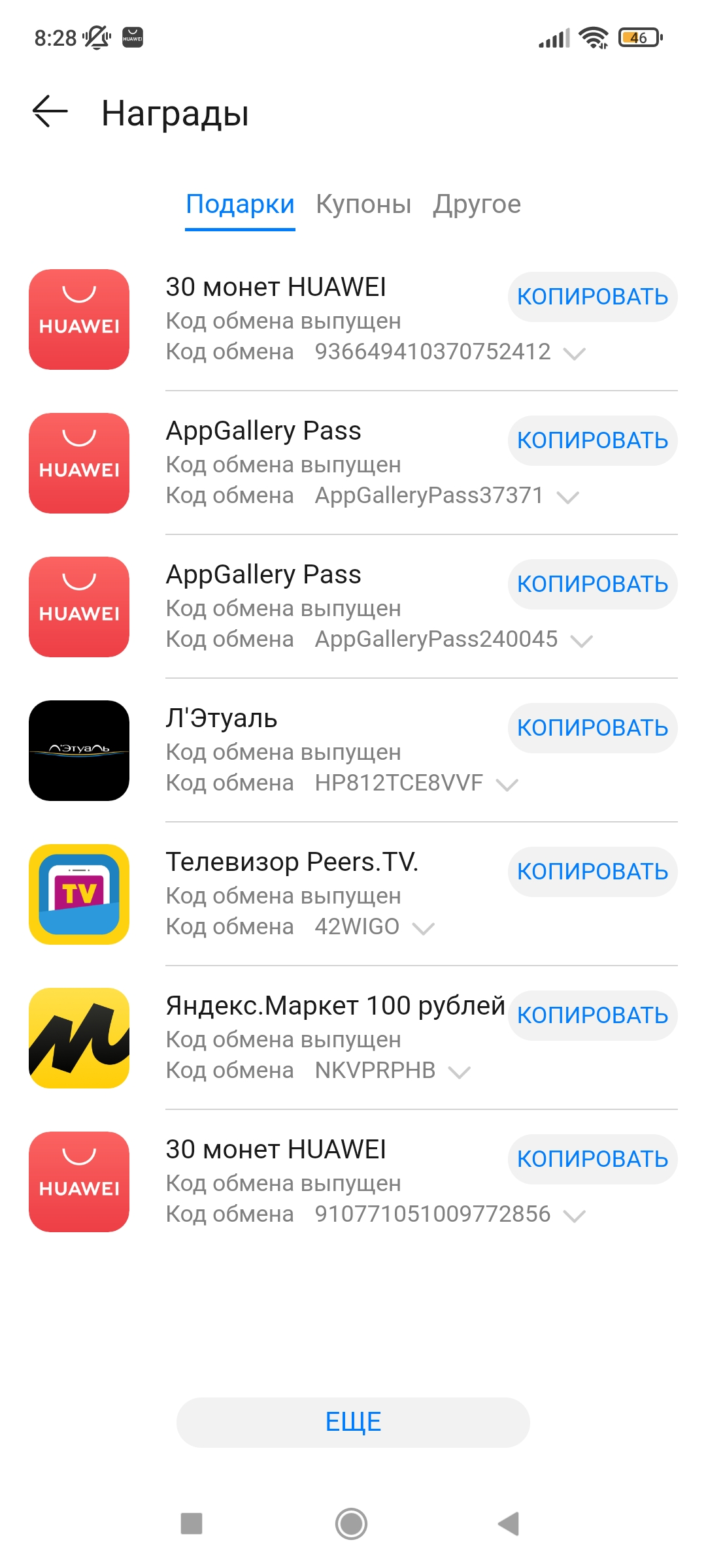Go back from the Награды screen

[x=50, y=112]
